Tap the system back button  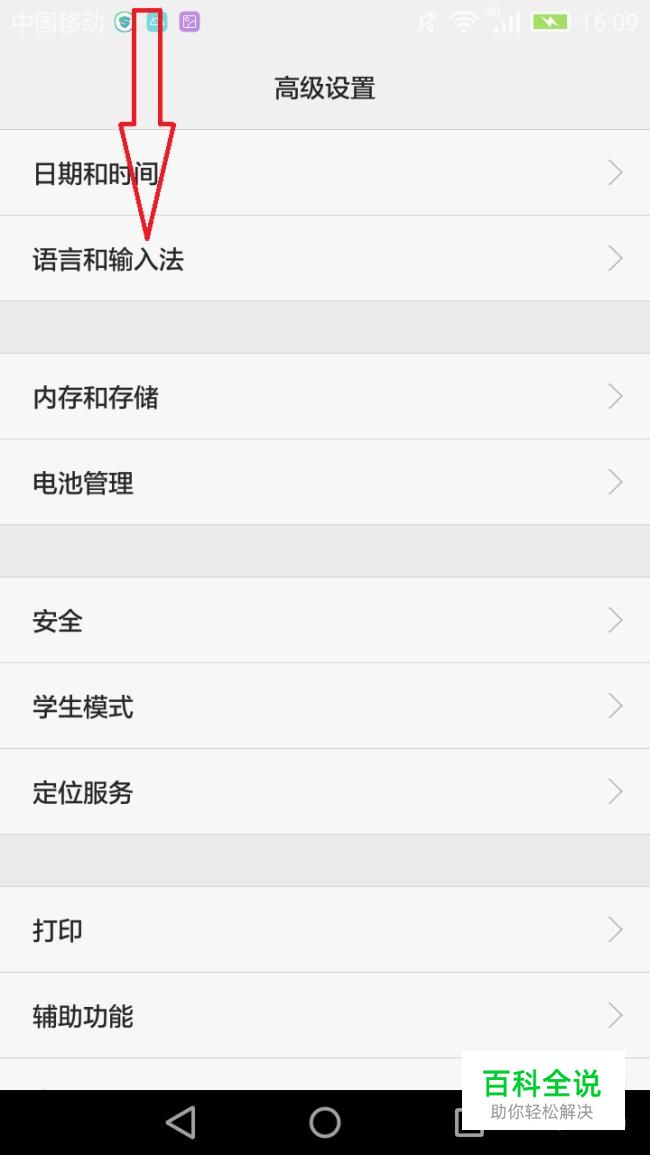(x=181, y=1122)
